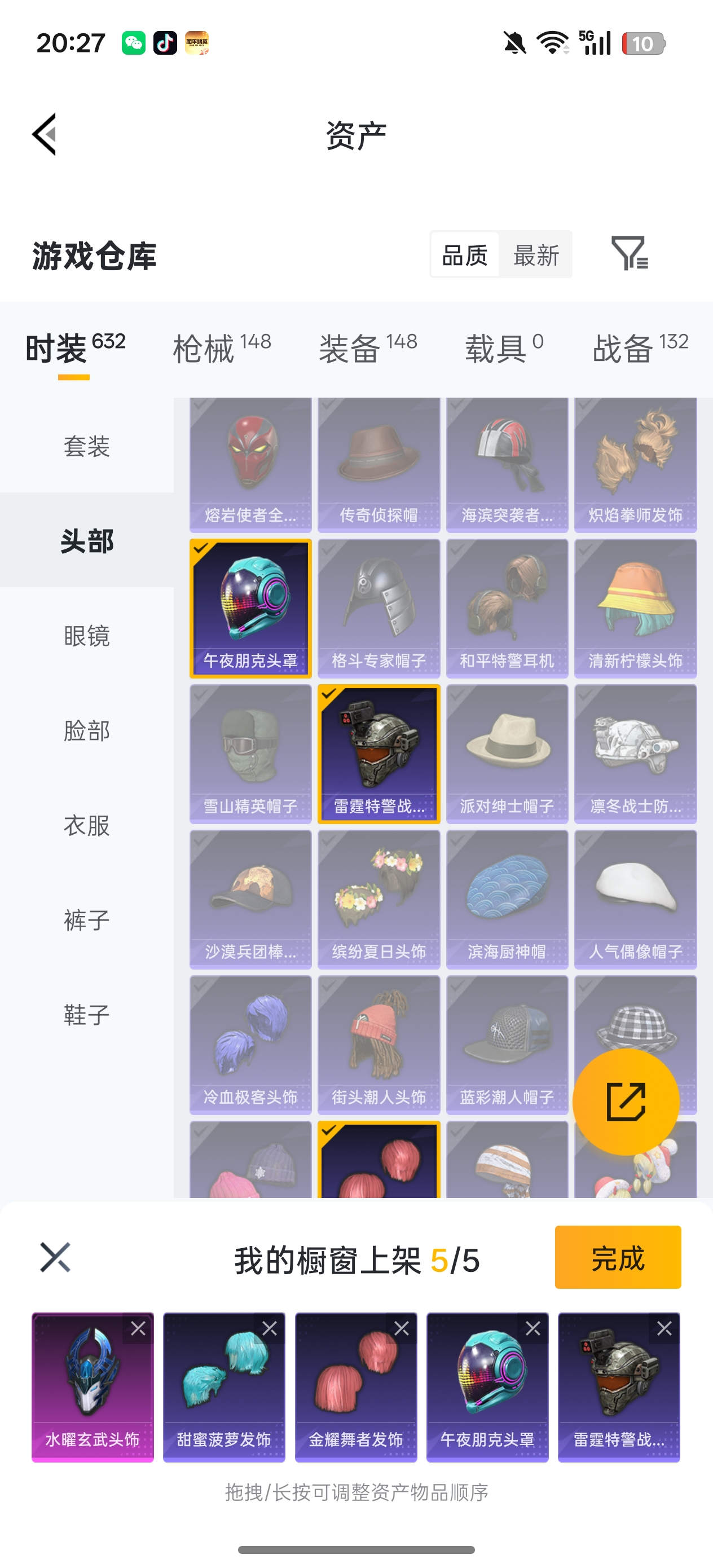Close the 我的橱窗上架 panel

[55, 1258]
